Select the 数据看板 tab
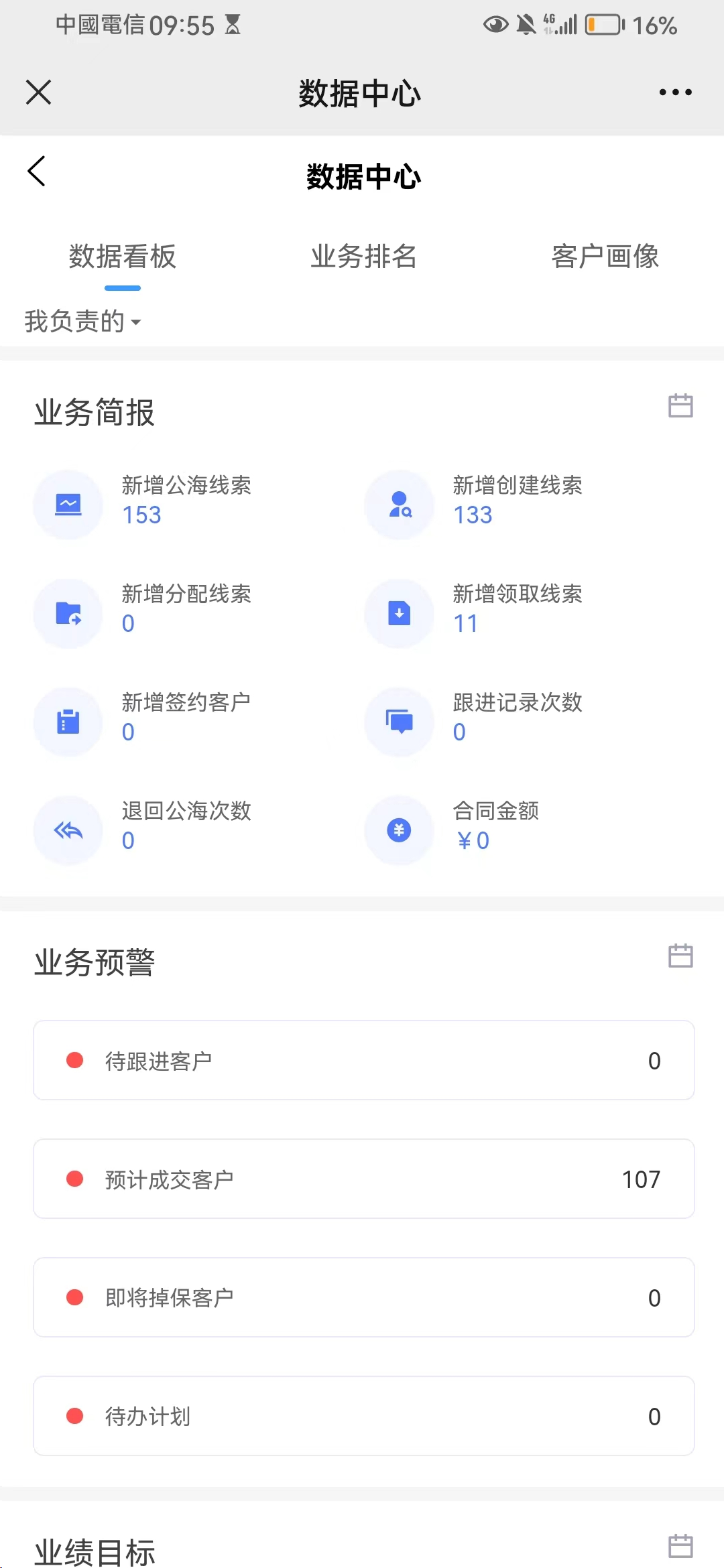Screen dimensions: 724x1568 123,256
